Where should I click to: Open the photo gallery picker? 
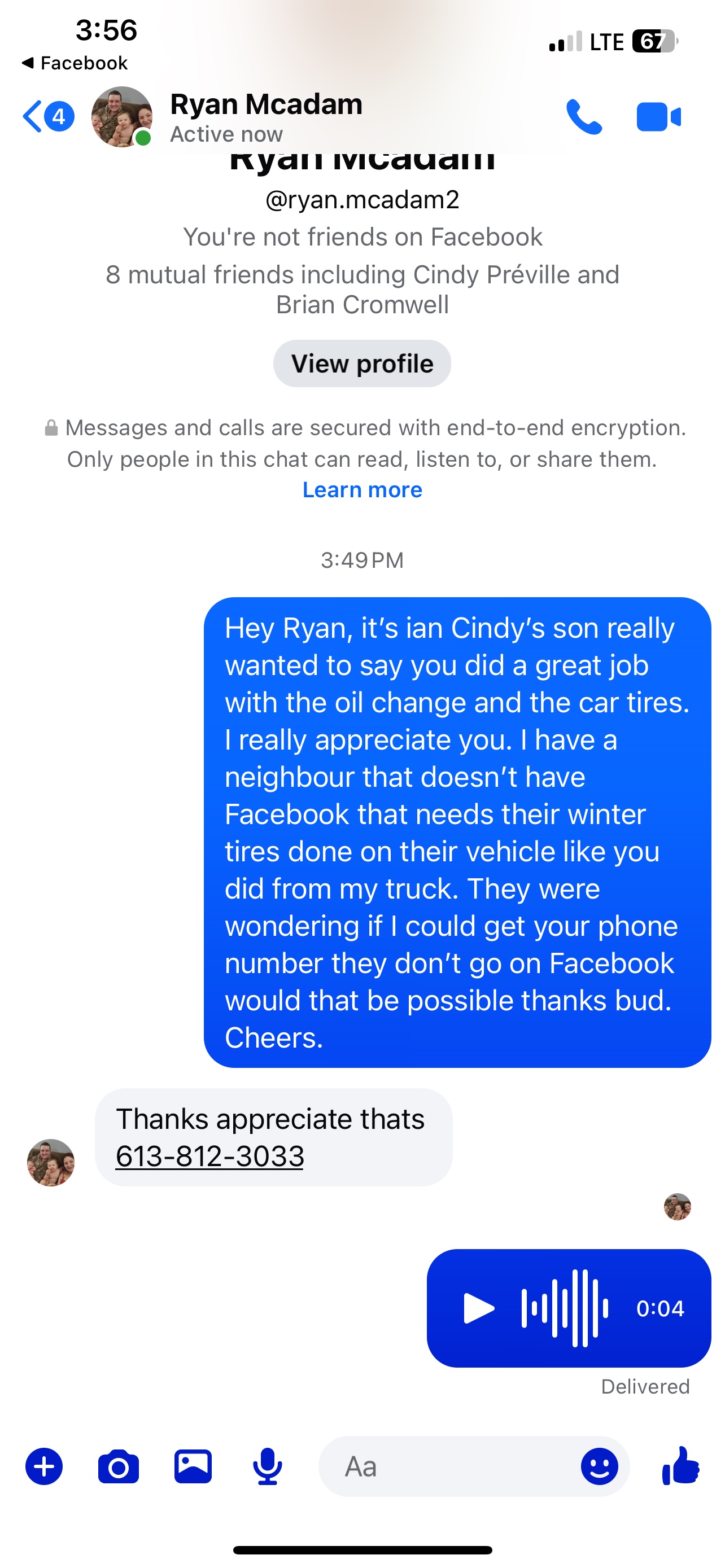tap(193, 1466)
